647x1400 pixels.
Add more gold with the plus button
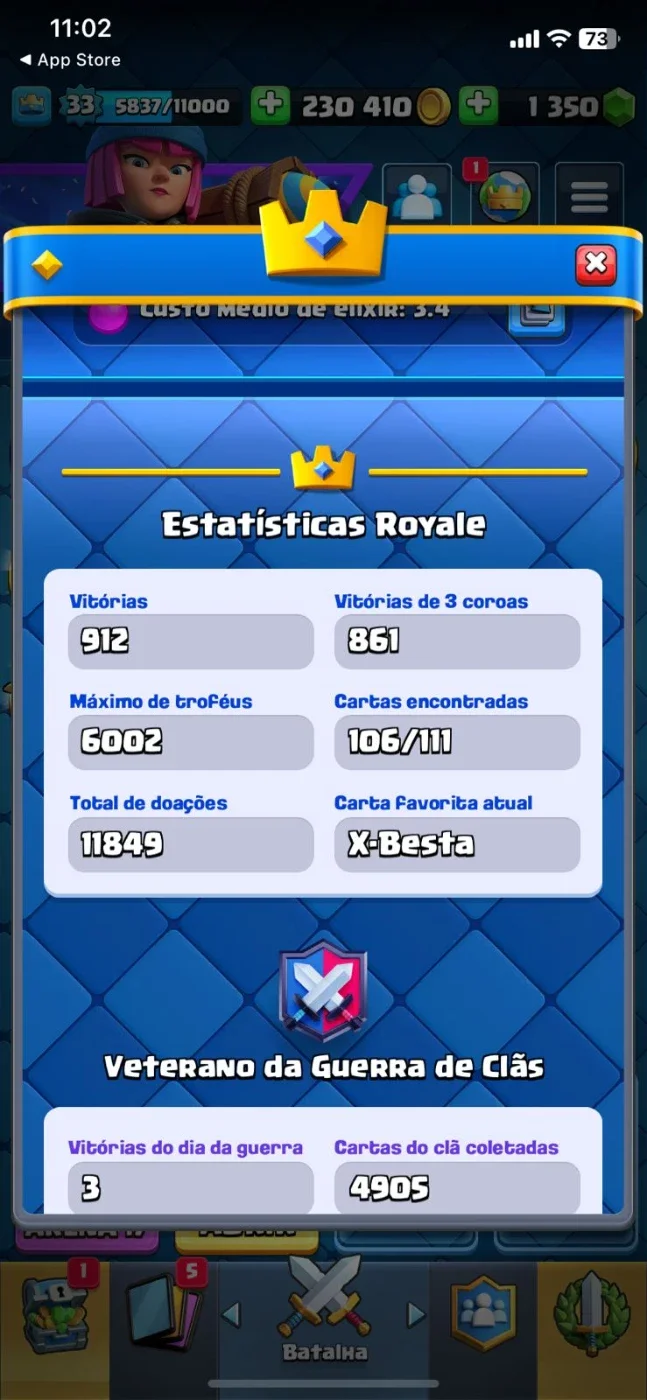point(269,106)
